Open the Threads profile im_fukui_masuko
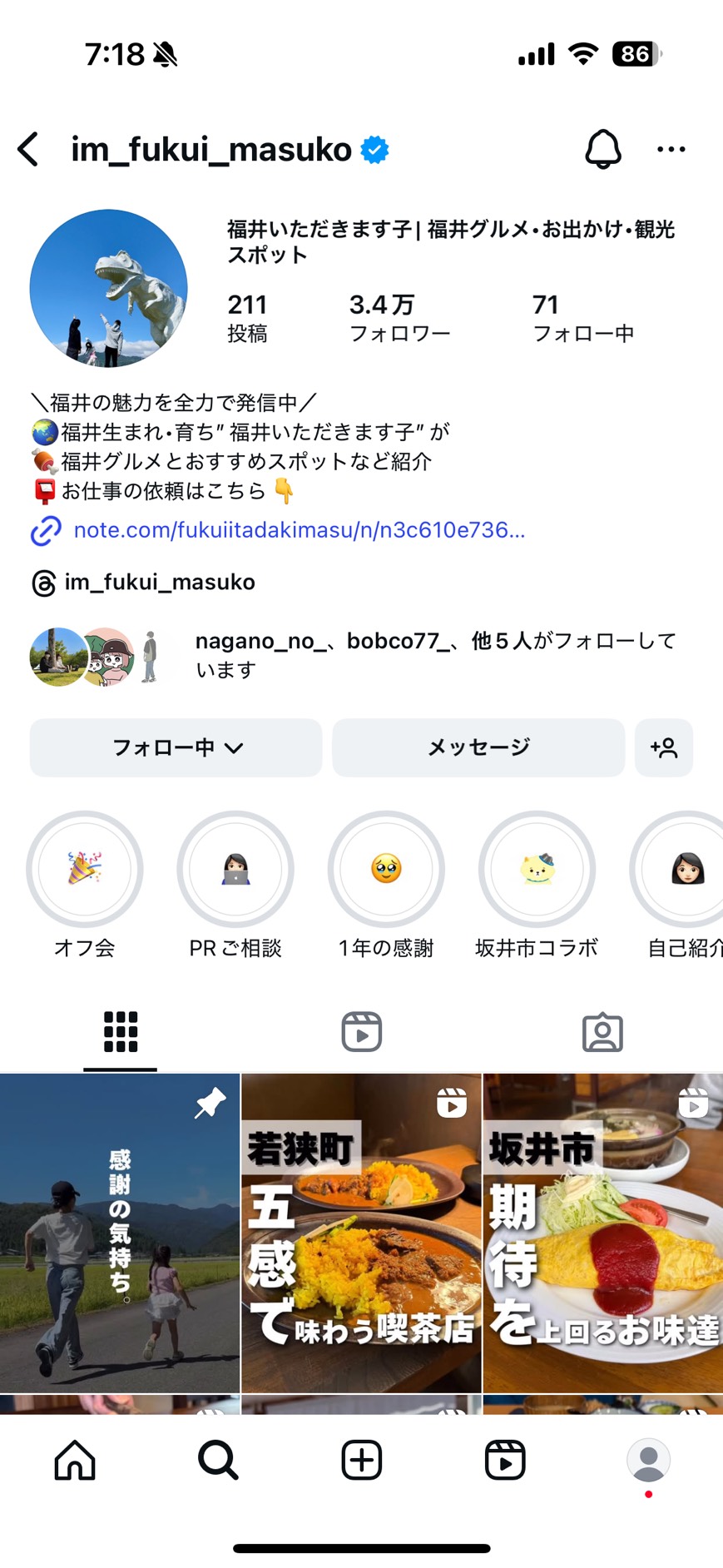 coord(159,582)
